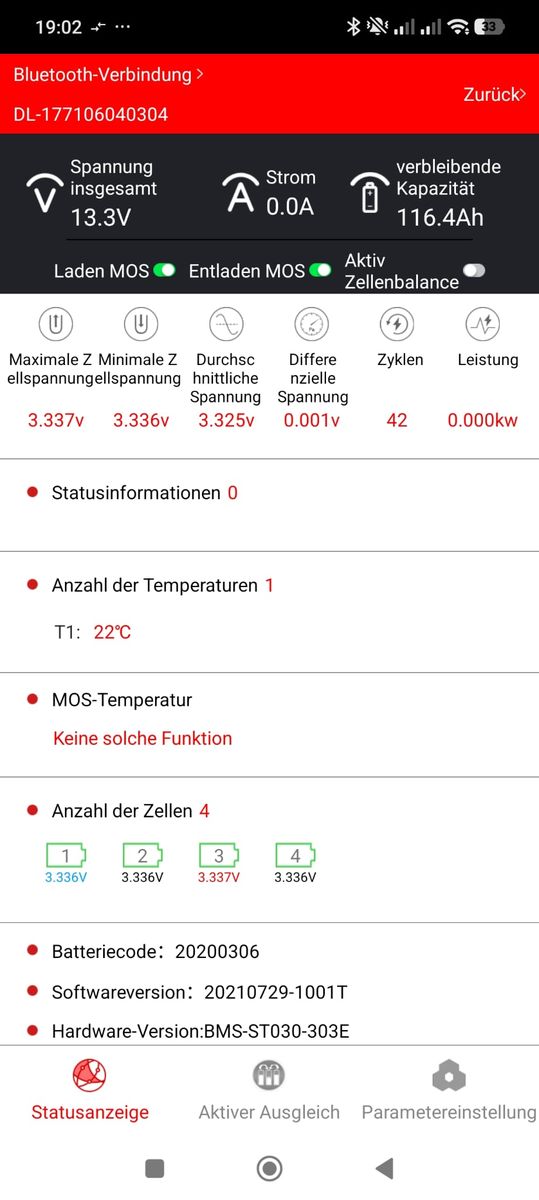Tap the system back triangle
The width and height of the screenshot is (539, 1200).
click(384, 1168)
